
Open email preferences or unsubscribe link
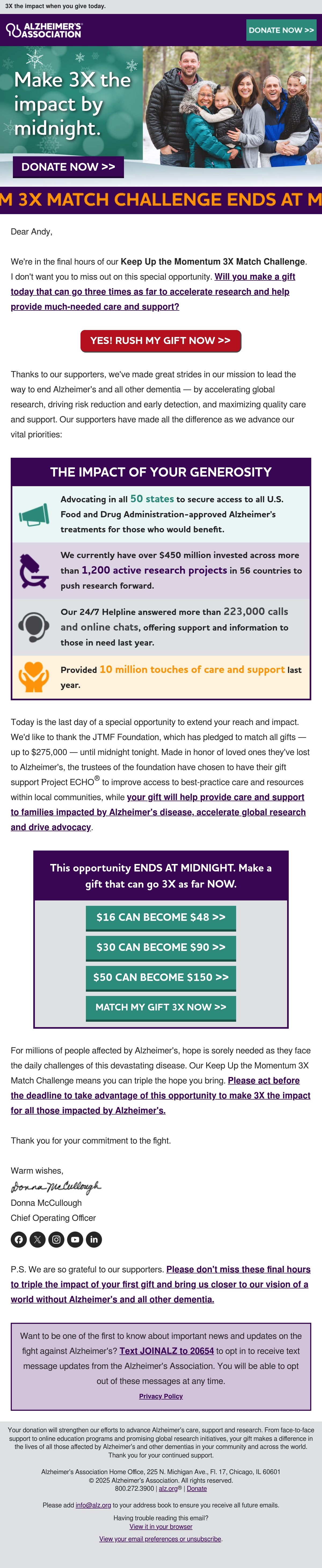(x=161, y=1539)
